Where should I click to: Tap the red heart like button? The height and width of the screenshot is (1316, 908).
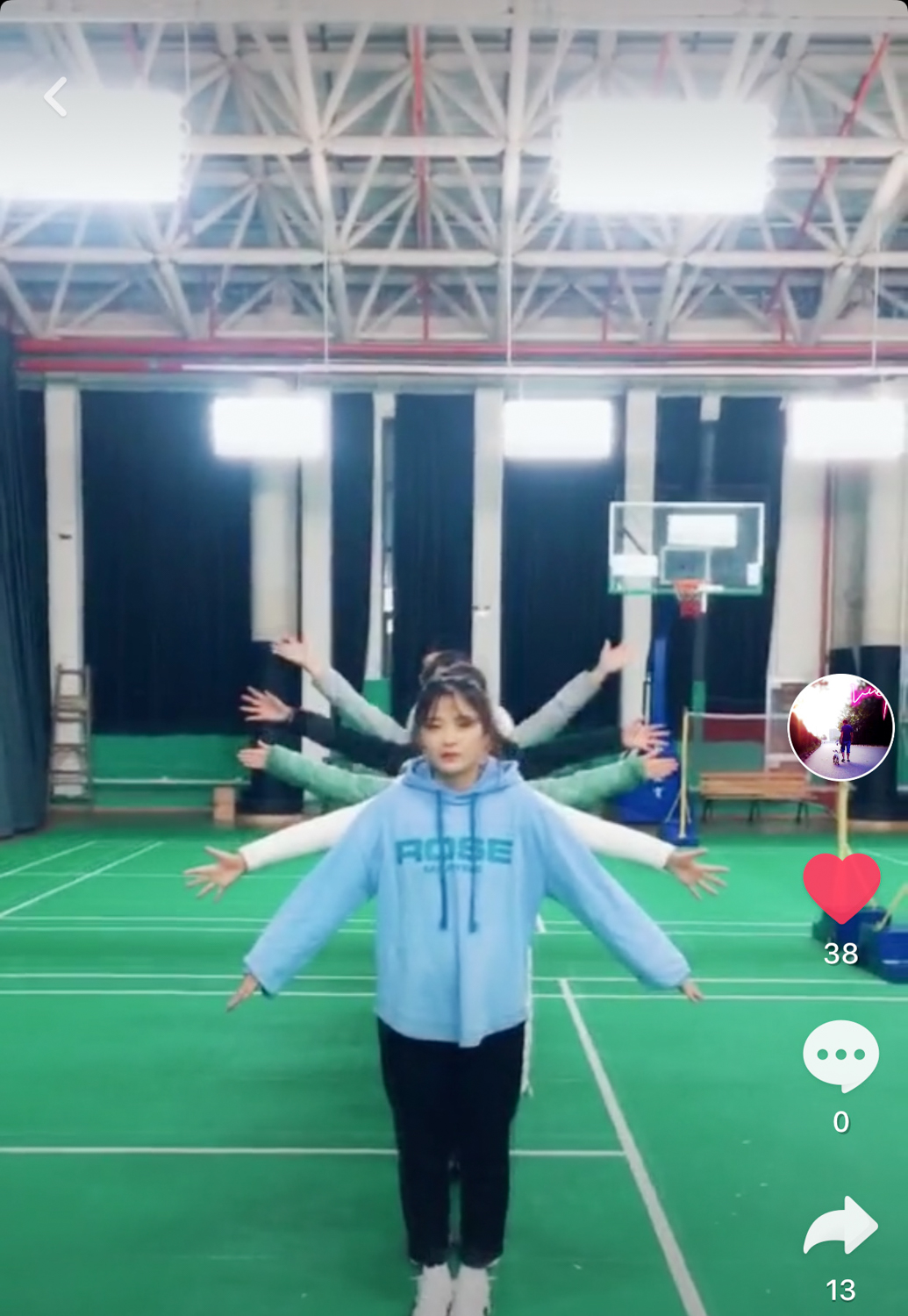(x=840, y=888)
